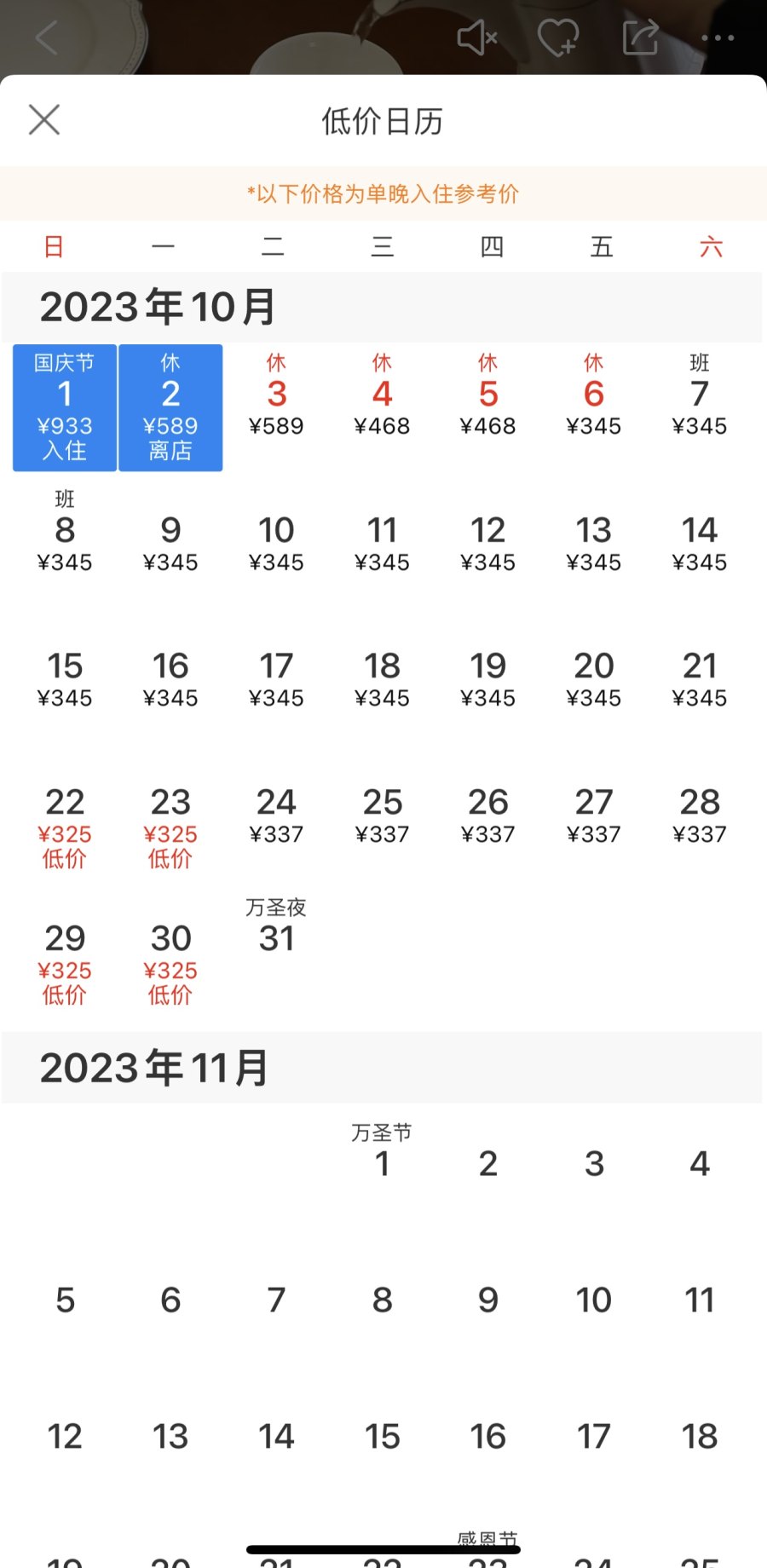Choose October 7 workday date
Viewport: 767px width, 1568px height.
[699, 405]
